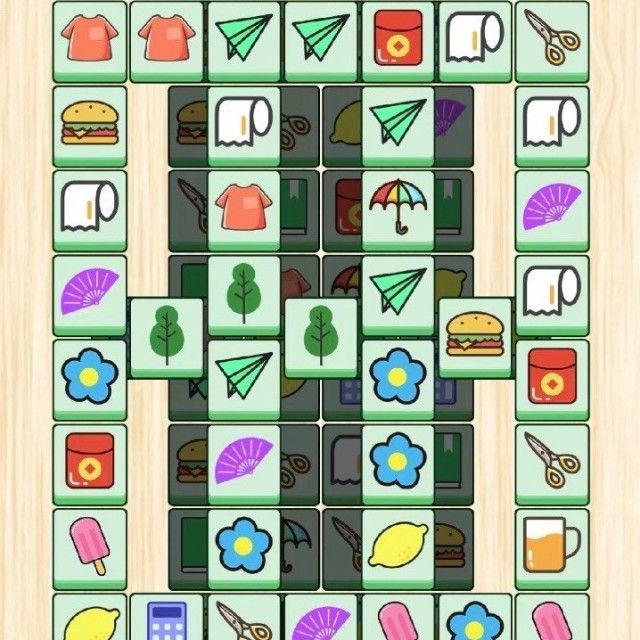Pick the blue calculator tile
Image resolution: width=640 pixels, height=640 pixels.
pyautogui.click(x=167, y=620)
